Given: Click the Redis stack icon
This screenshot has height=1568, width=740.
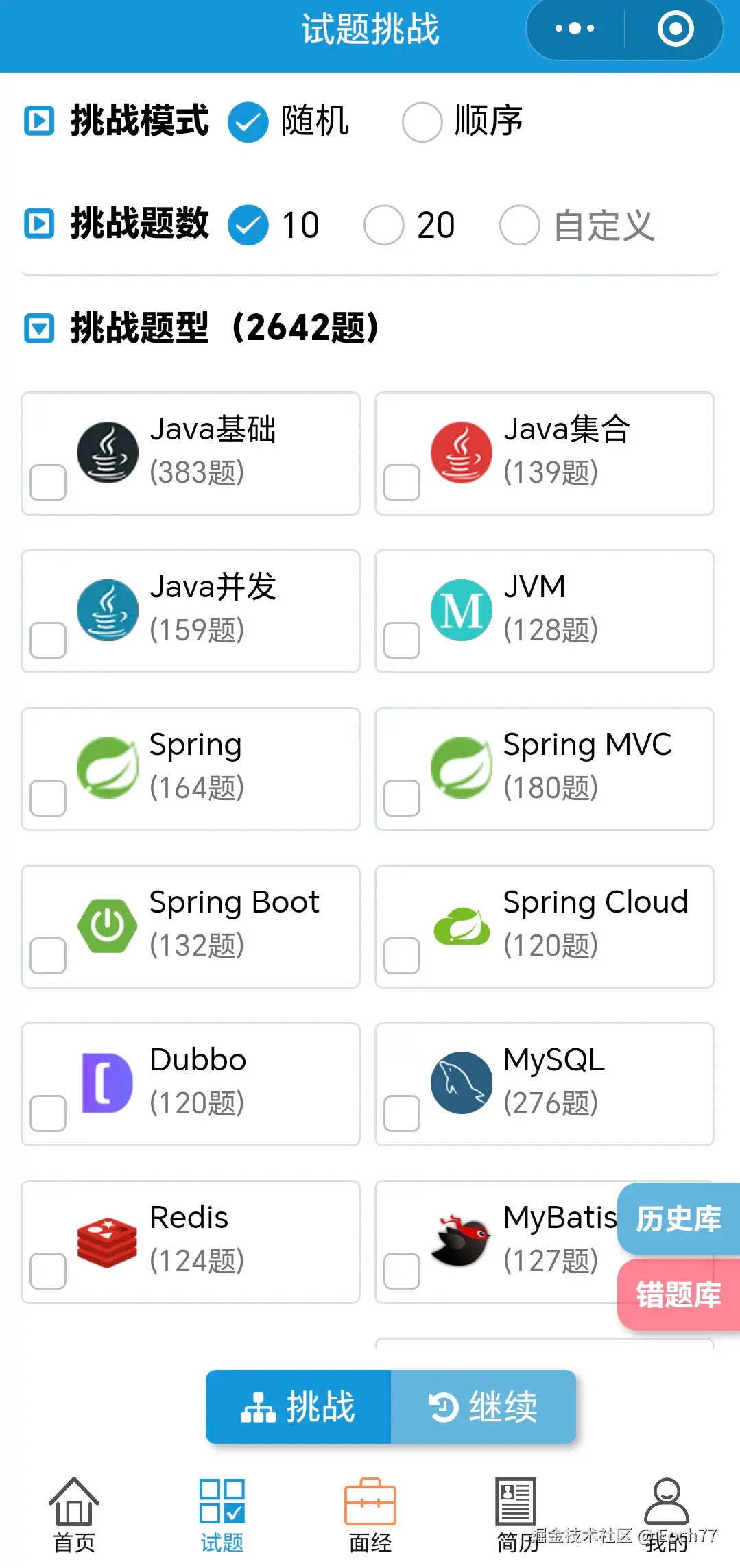Looking at the screenshot, I should pos(107,1241).
